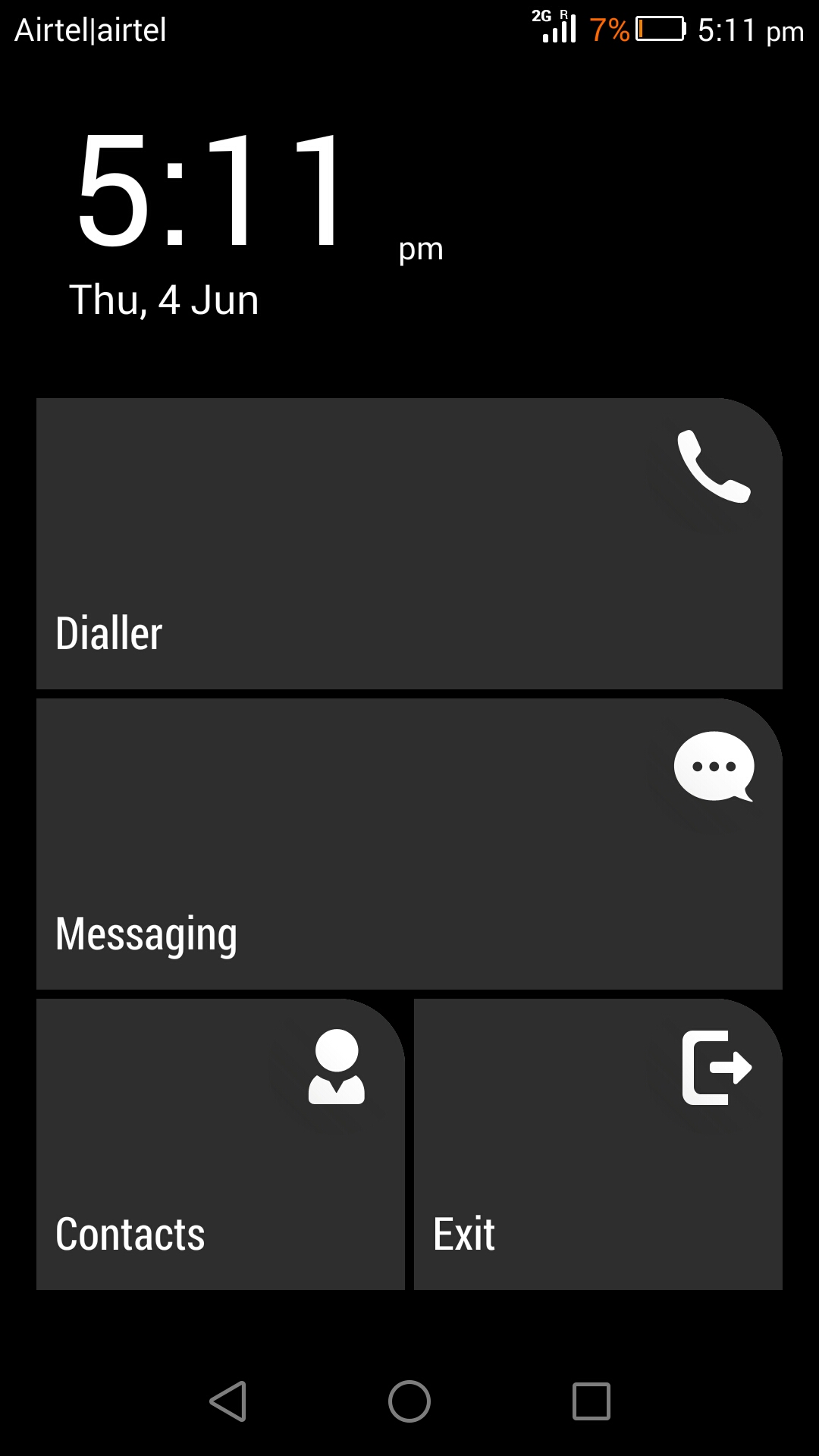Open recent apps from navigation bar

click(591, 1401)
